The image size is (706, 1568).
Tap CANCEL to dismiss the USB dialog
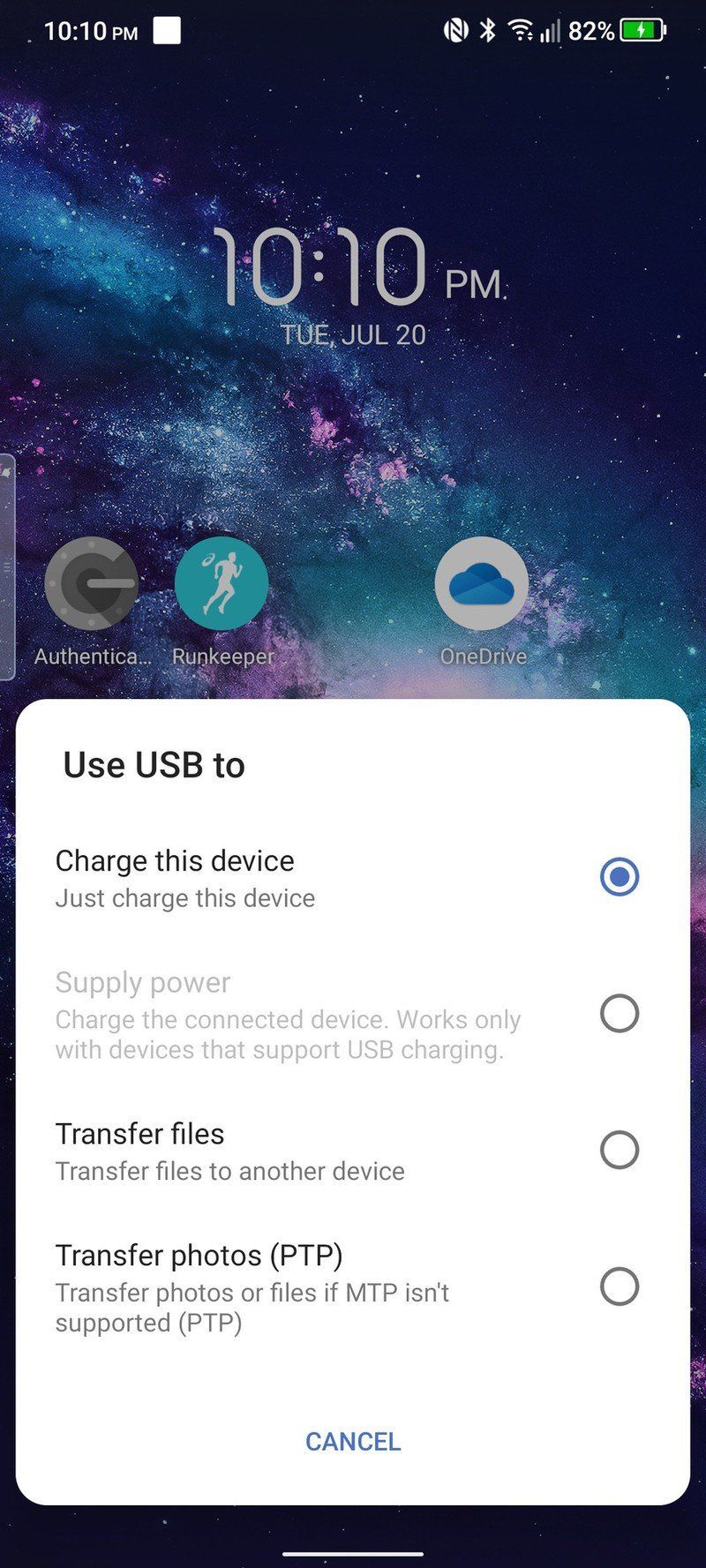coord(353,1442)
